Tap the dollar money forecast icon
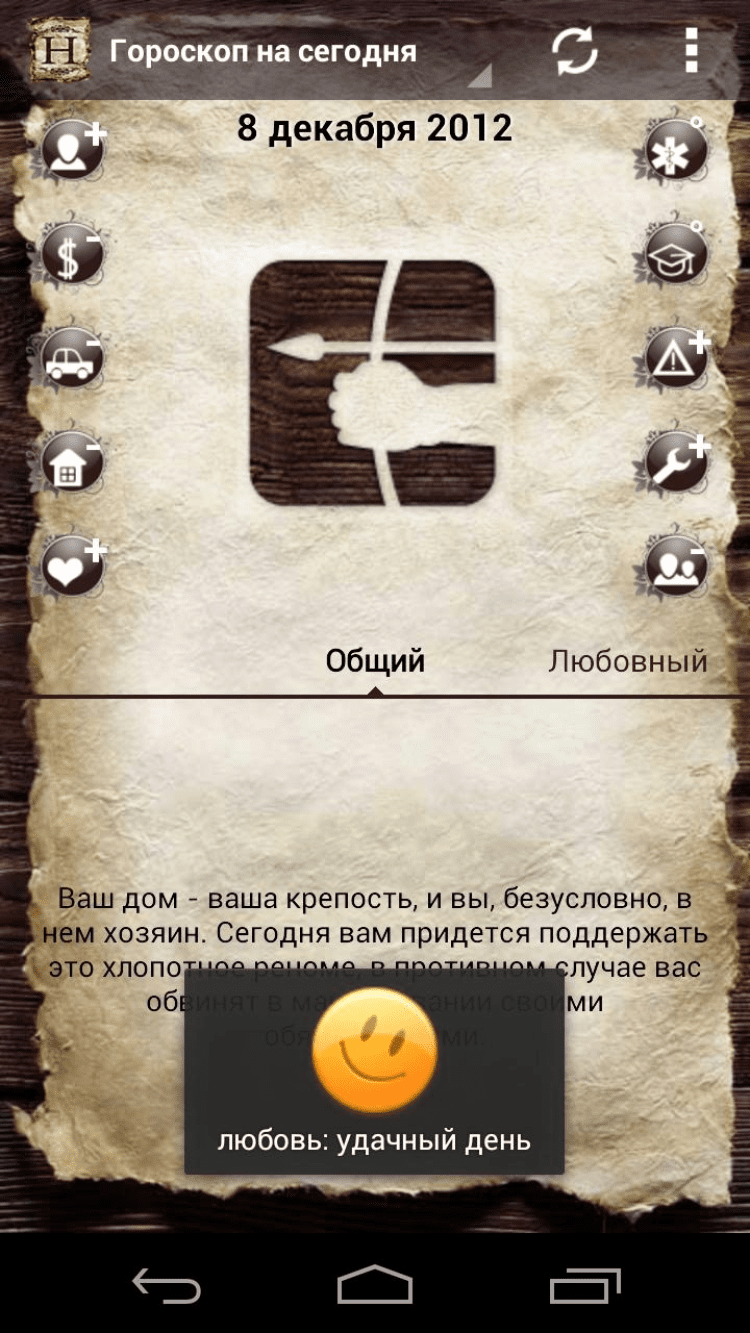 [x=72, y=256]
